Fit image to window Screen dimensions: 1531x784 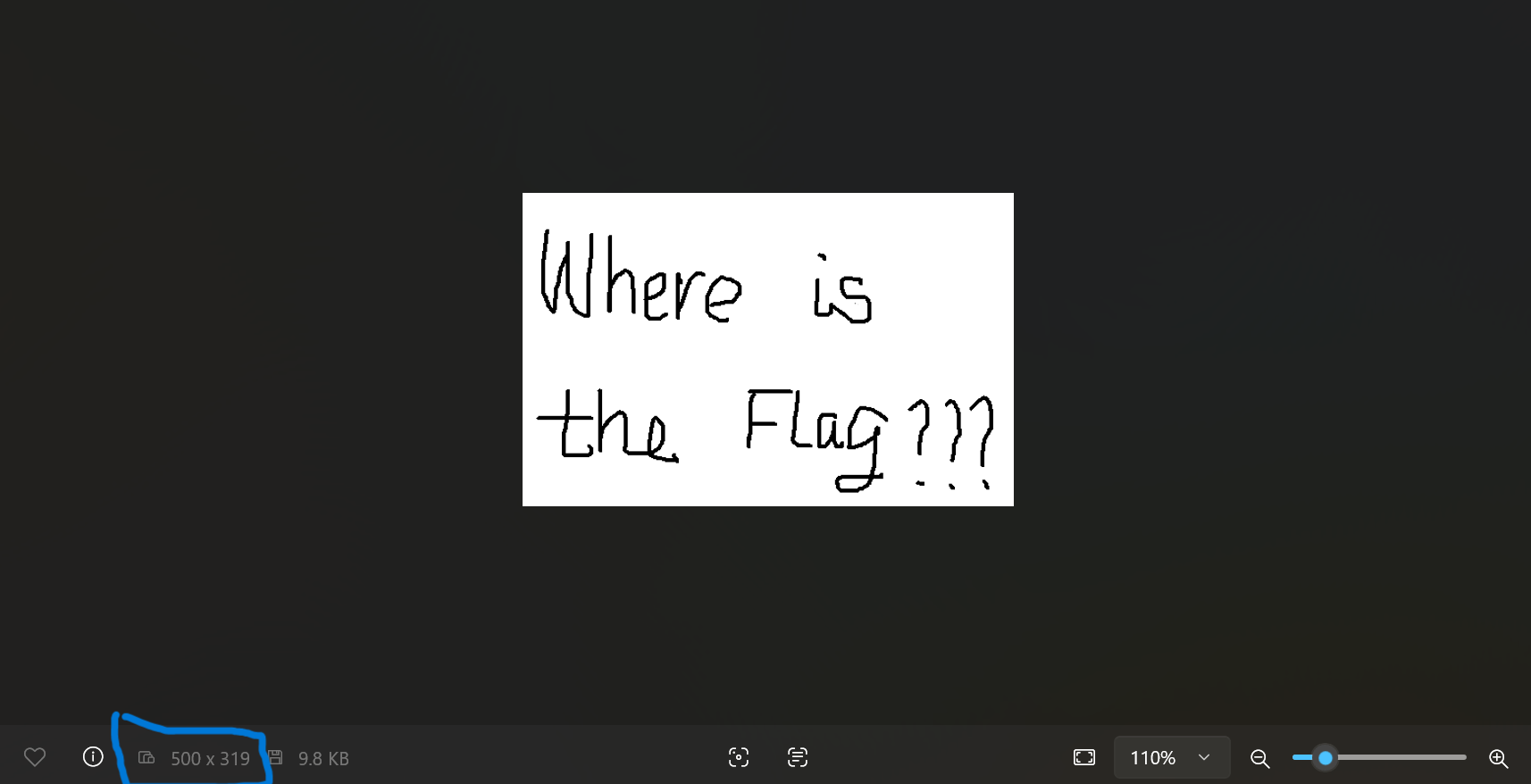1083,757
